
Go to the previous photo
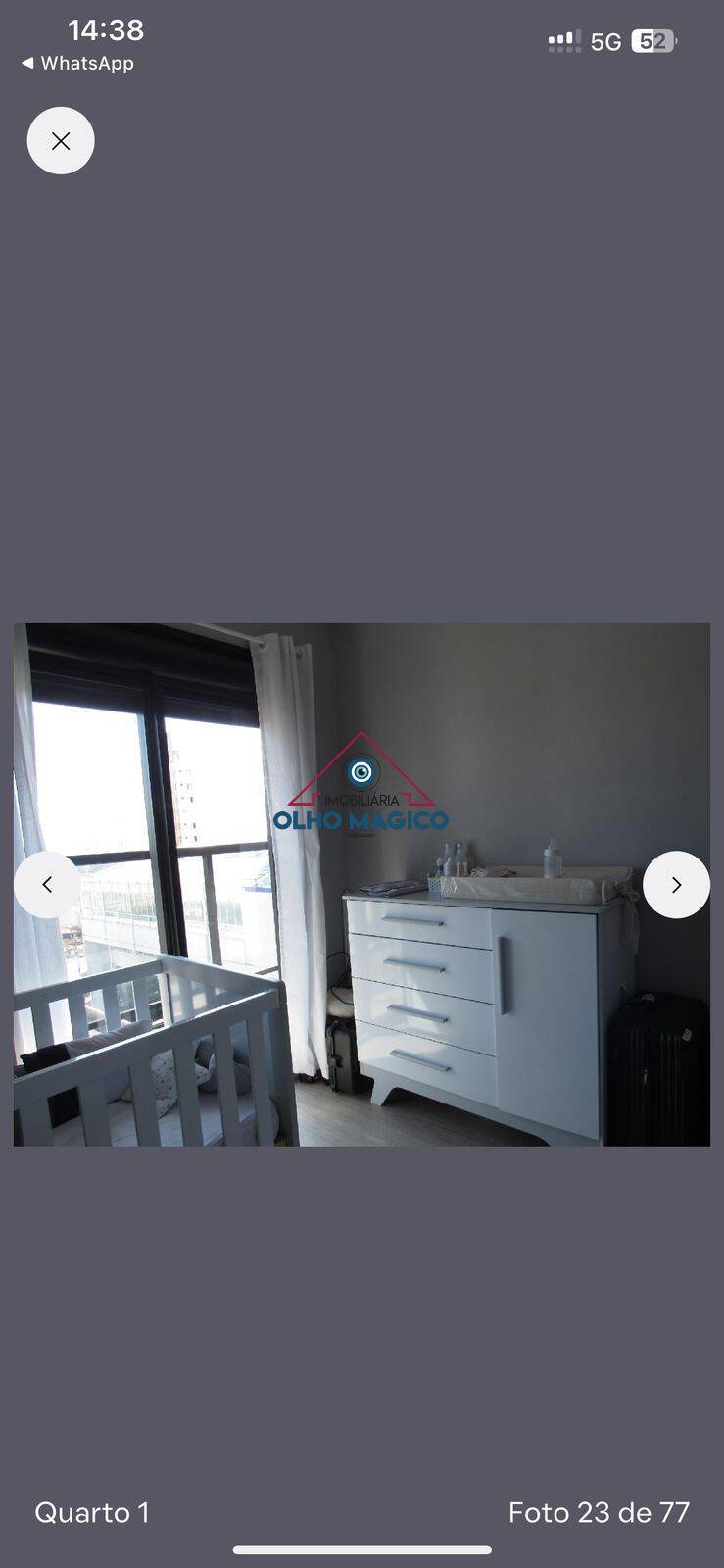pos(47,885)
